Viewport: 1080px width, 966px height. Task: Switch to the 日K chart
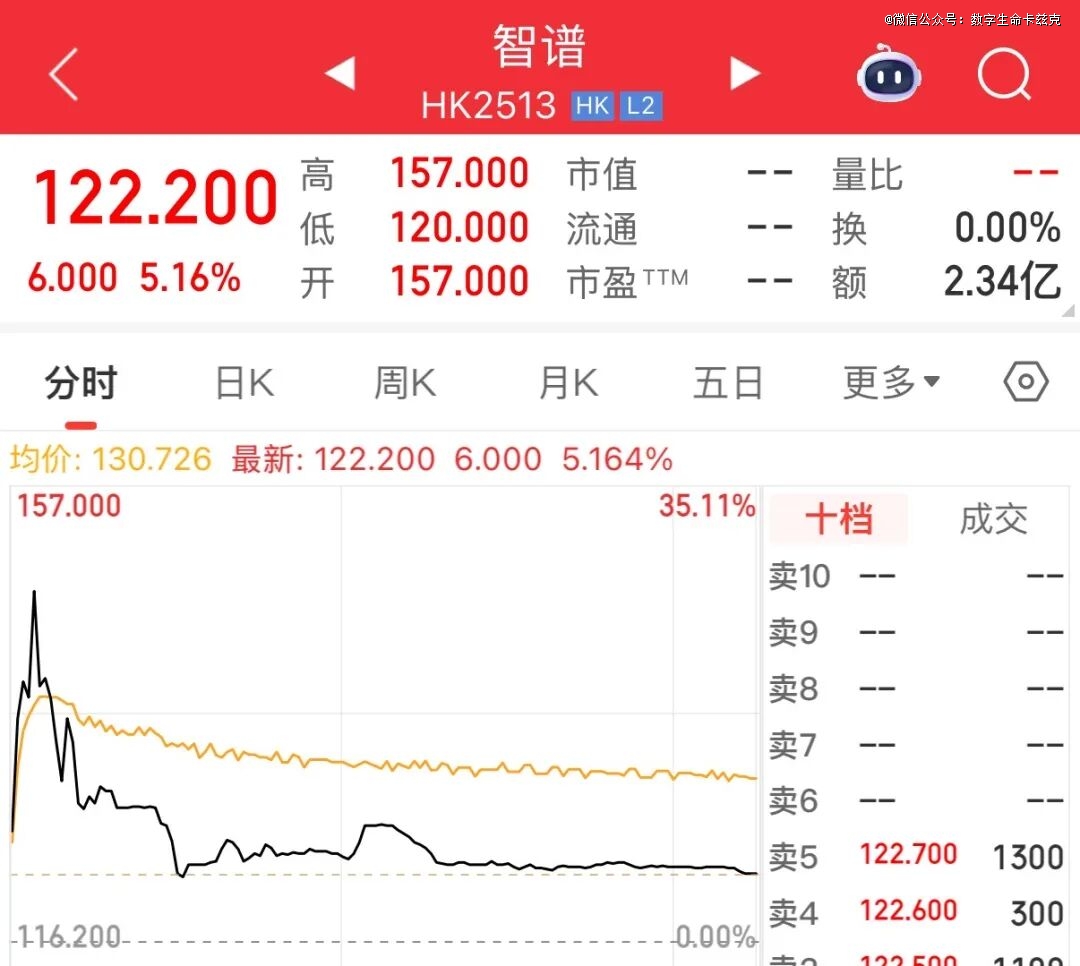(x=244, y=383)
